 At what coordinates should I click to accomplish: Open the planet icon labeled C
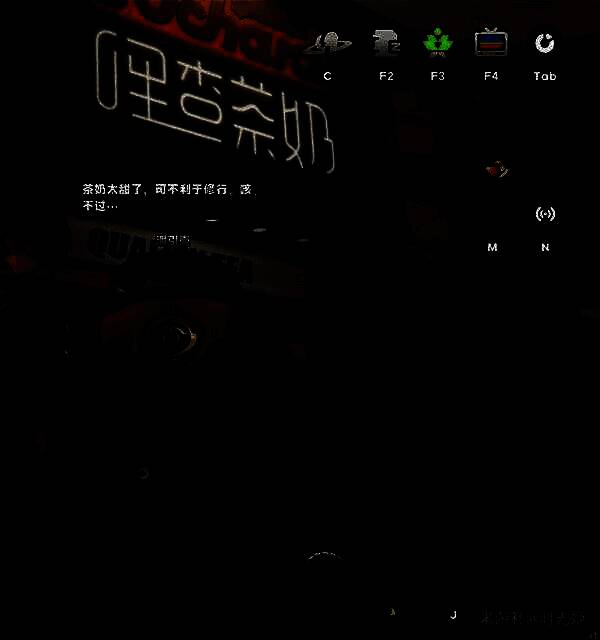[327, 43]
